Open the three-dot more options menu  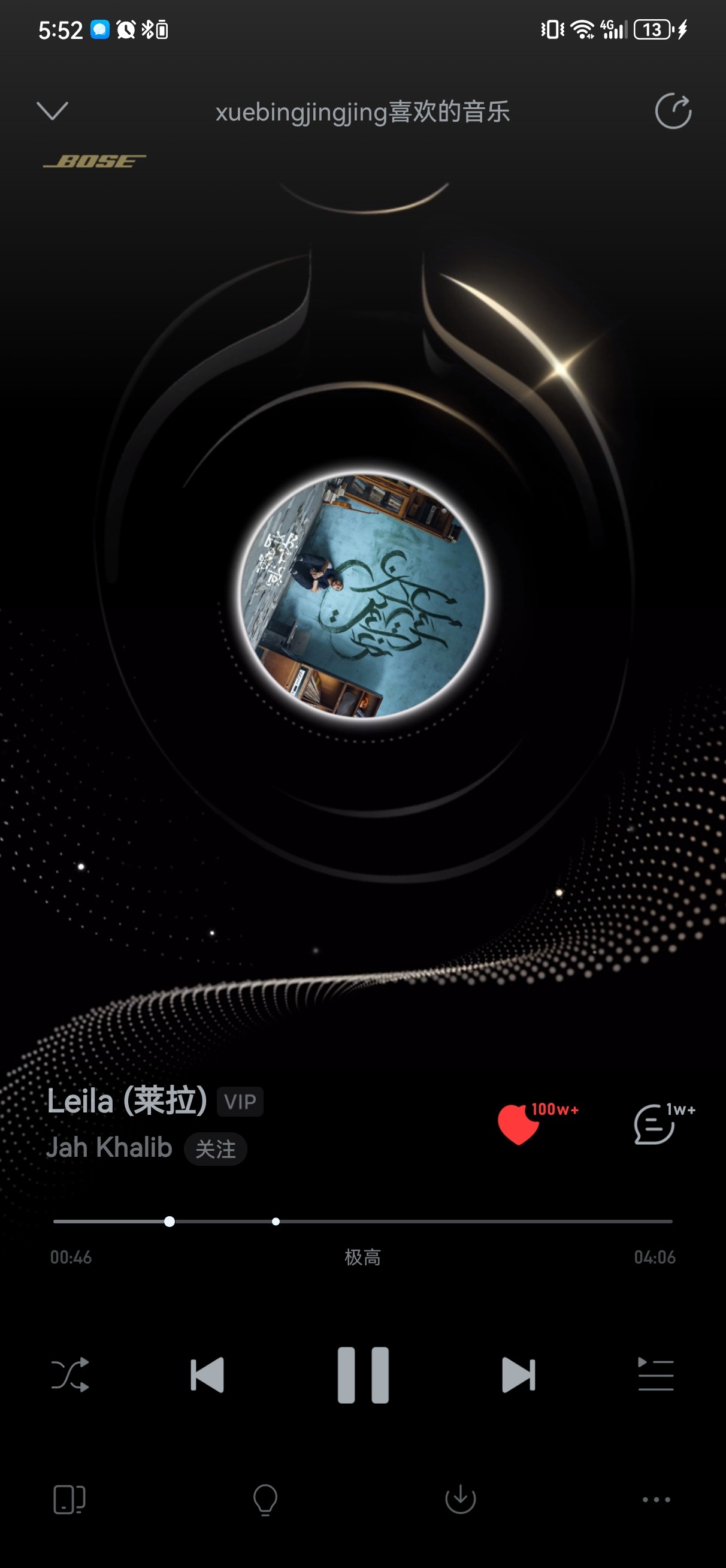657,1499
